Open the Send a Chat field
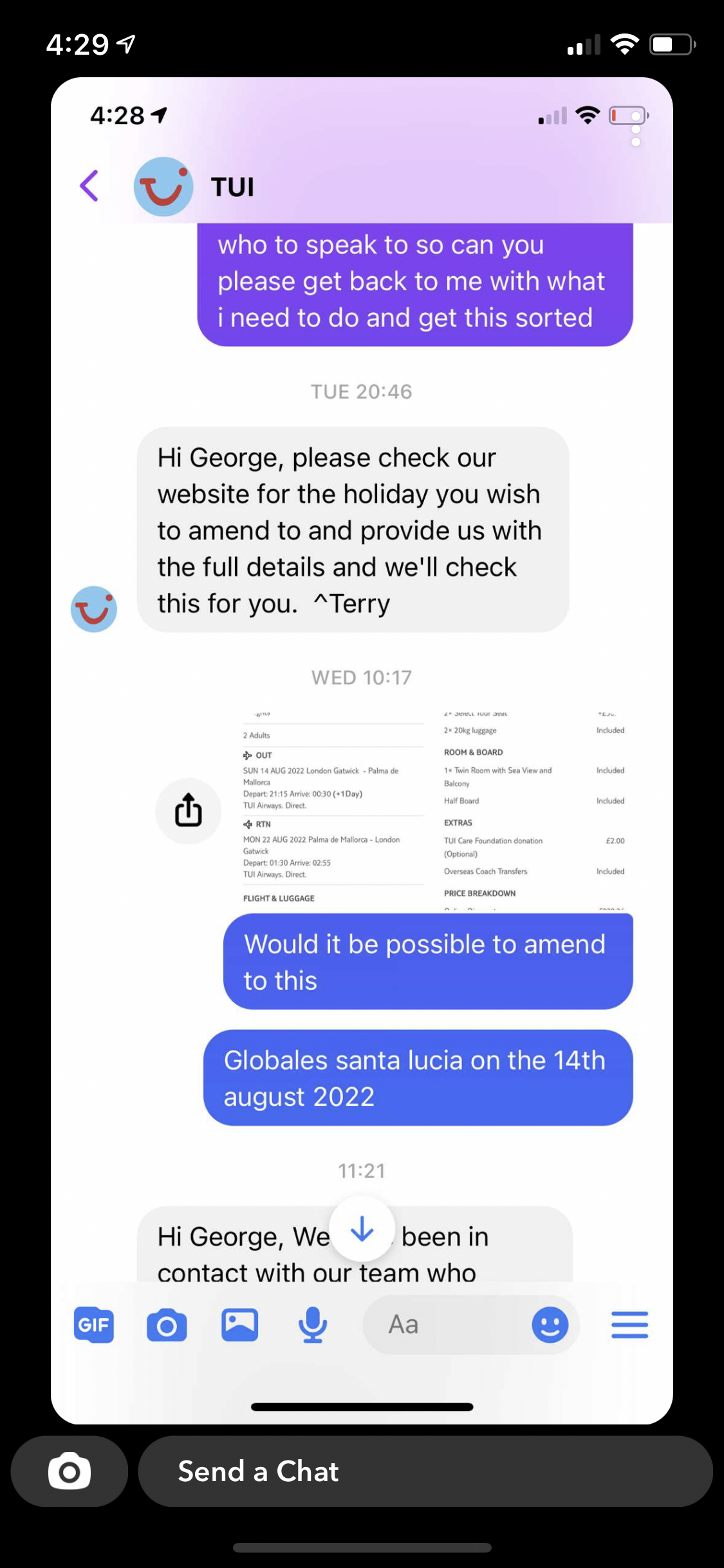The width and height of the screenshot is (724, 1568). tap(425, 1471)
